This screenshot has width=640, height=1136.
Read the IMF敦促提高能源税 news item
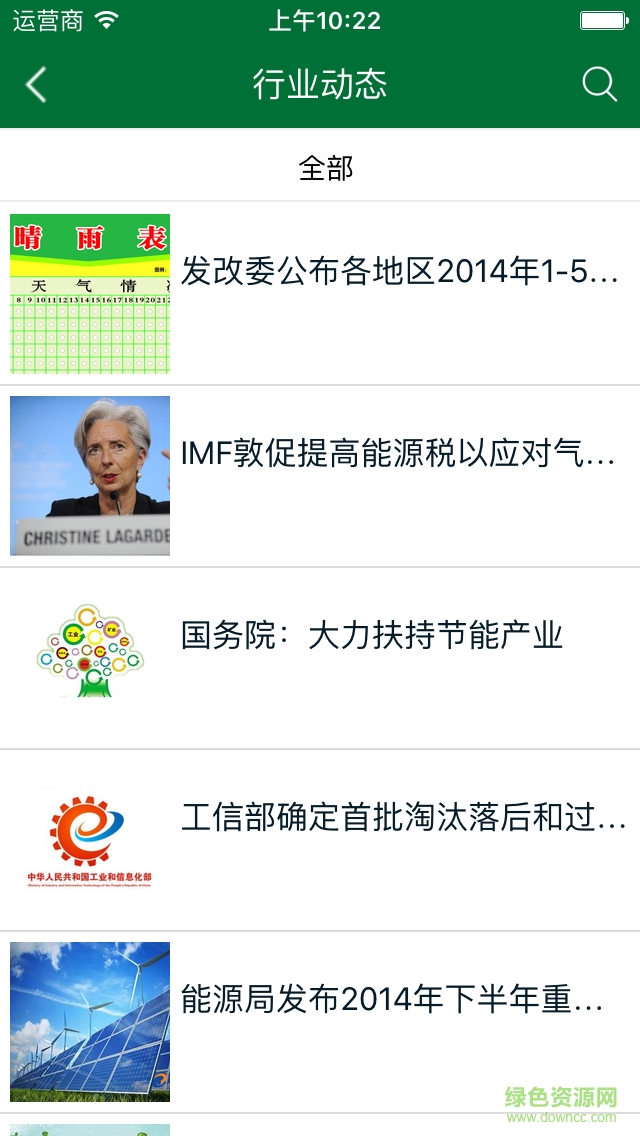[x=398, y=454]
